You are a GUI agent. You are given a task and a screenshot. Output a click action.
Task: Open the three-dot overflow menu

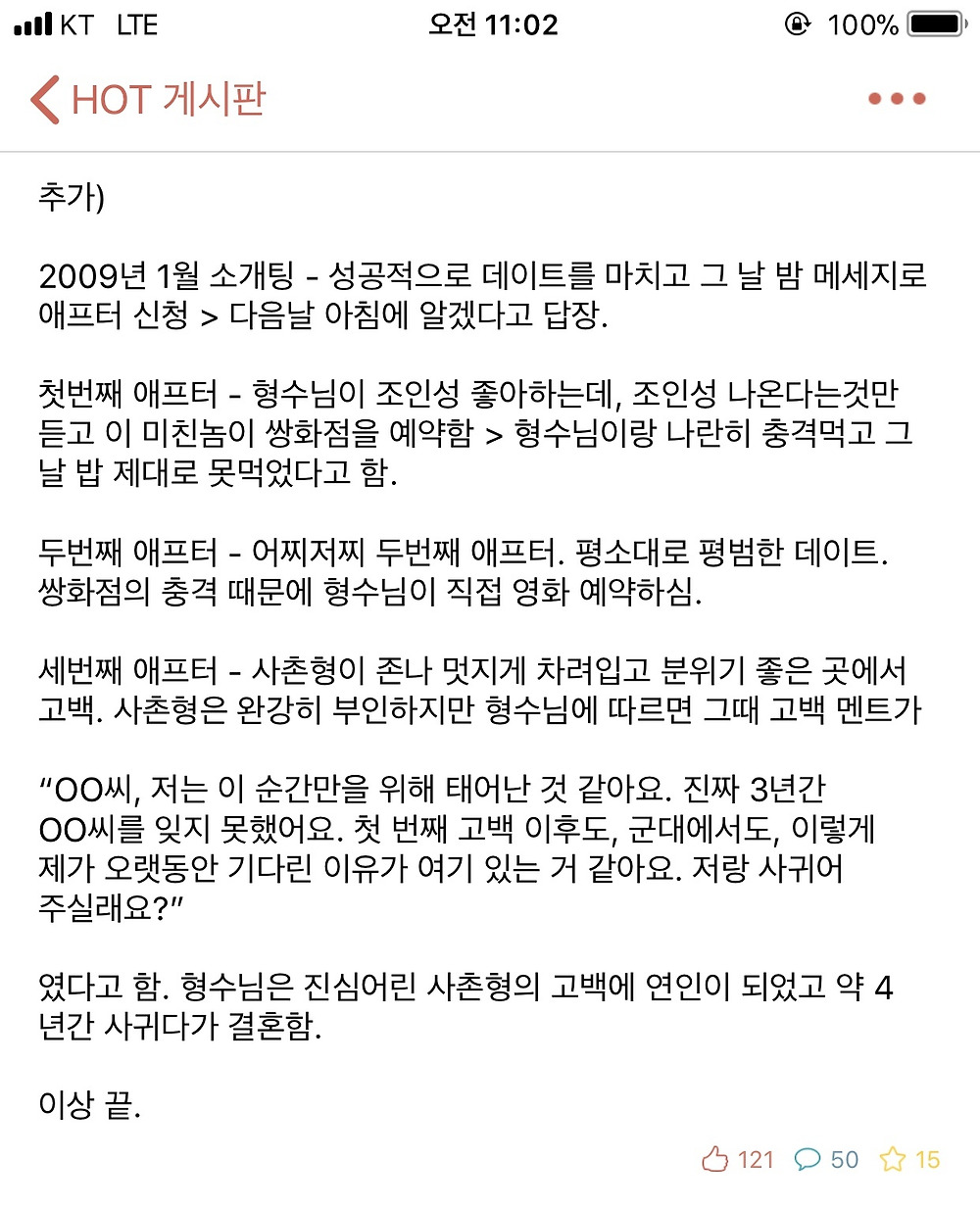click(897, 99)
